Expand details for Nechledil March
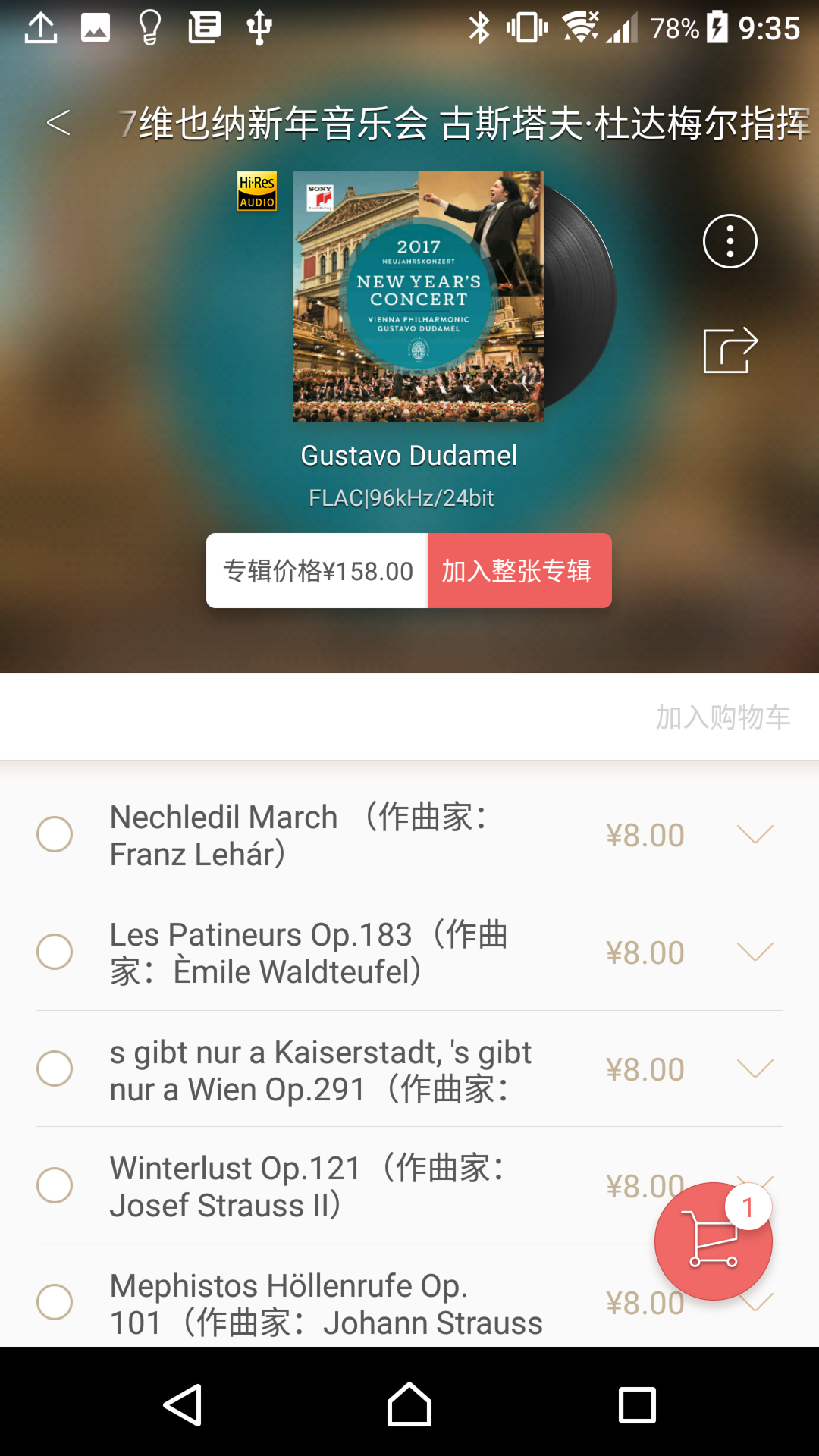The image size is (819, 1456). (755, 834)
